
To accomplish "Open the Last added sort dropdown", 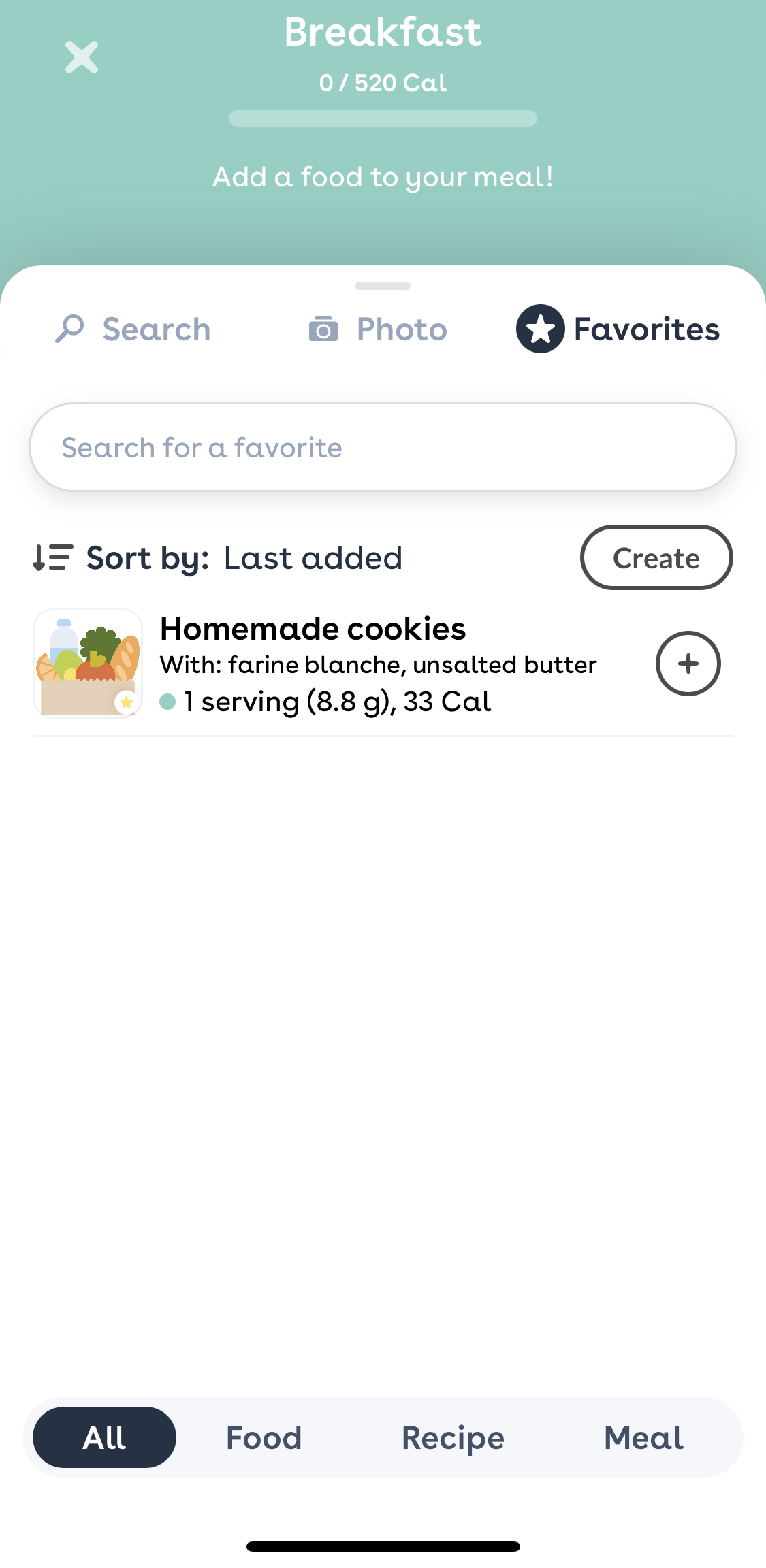I will [313, 557].
